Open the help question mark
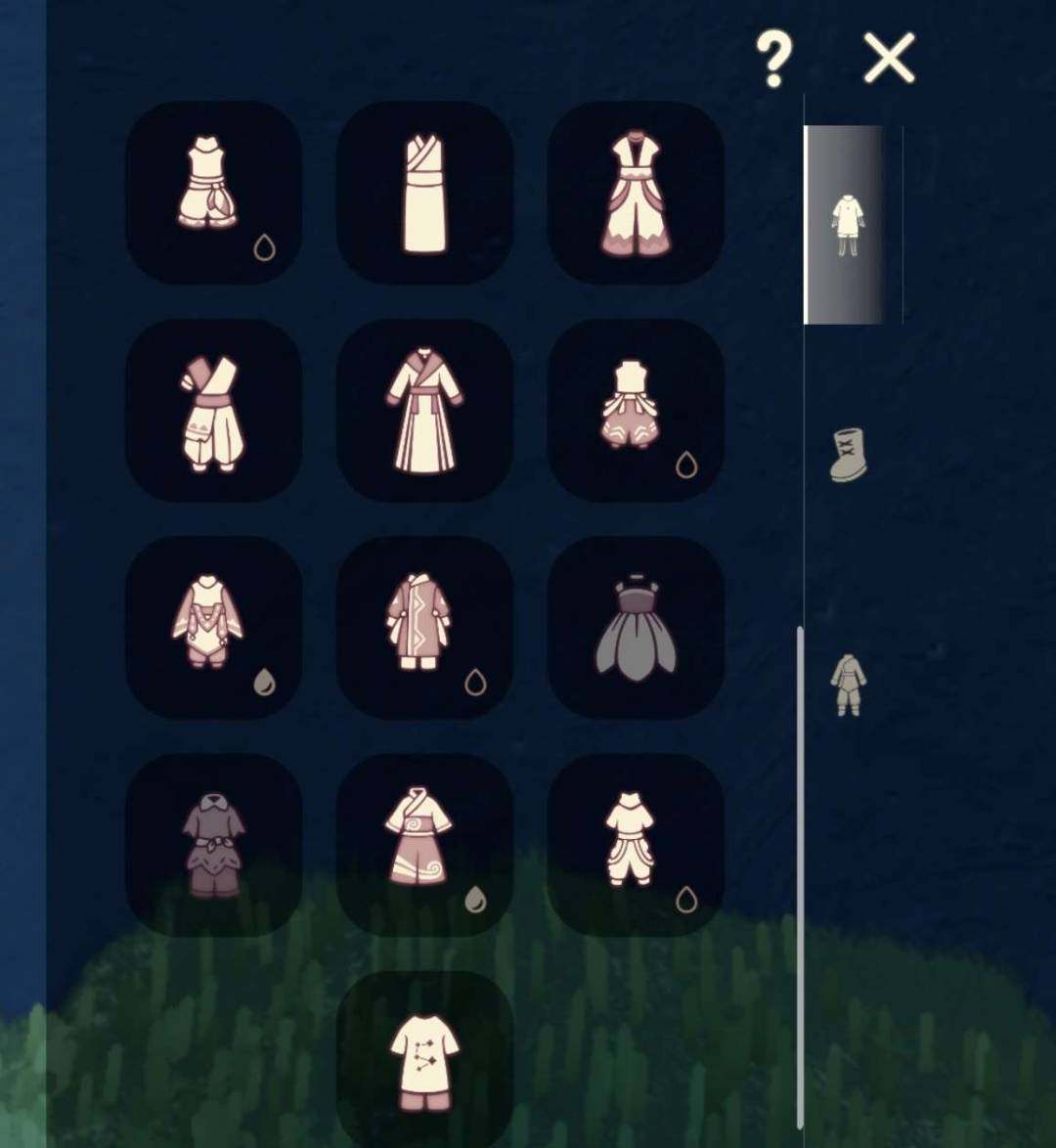This screenshot has width=1056, height=1148. tap(773, 60)
